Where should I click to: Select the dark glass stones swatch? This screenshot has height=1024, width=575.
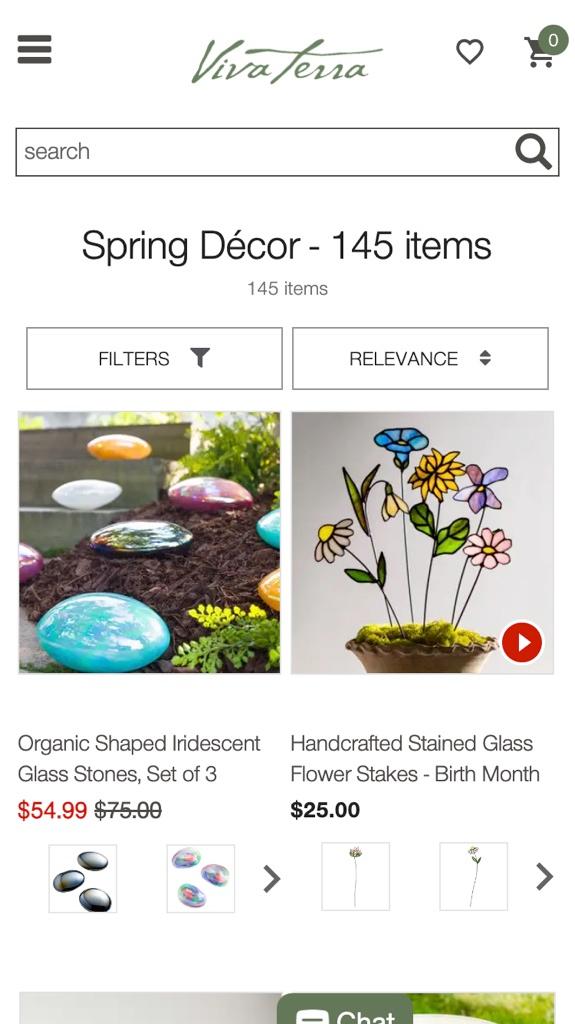(x=82, y=878)
